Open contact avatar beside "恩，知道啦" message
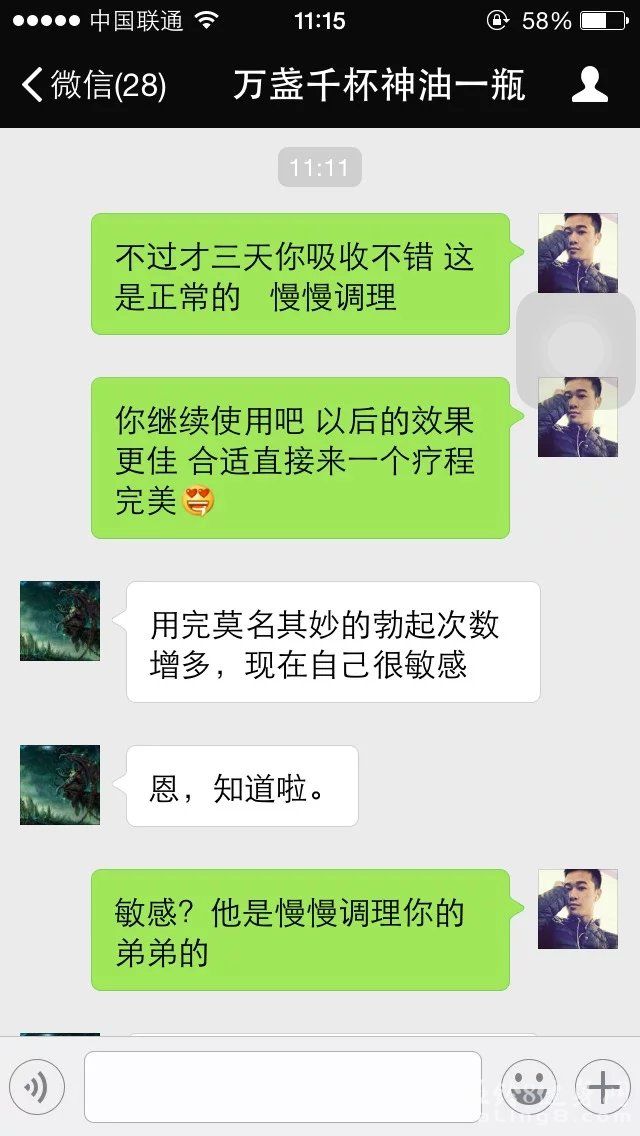 pos(60,785)
